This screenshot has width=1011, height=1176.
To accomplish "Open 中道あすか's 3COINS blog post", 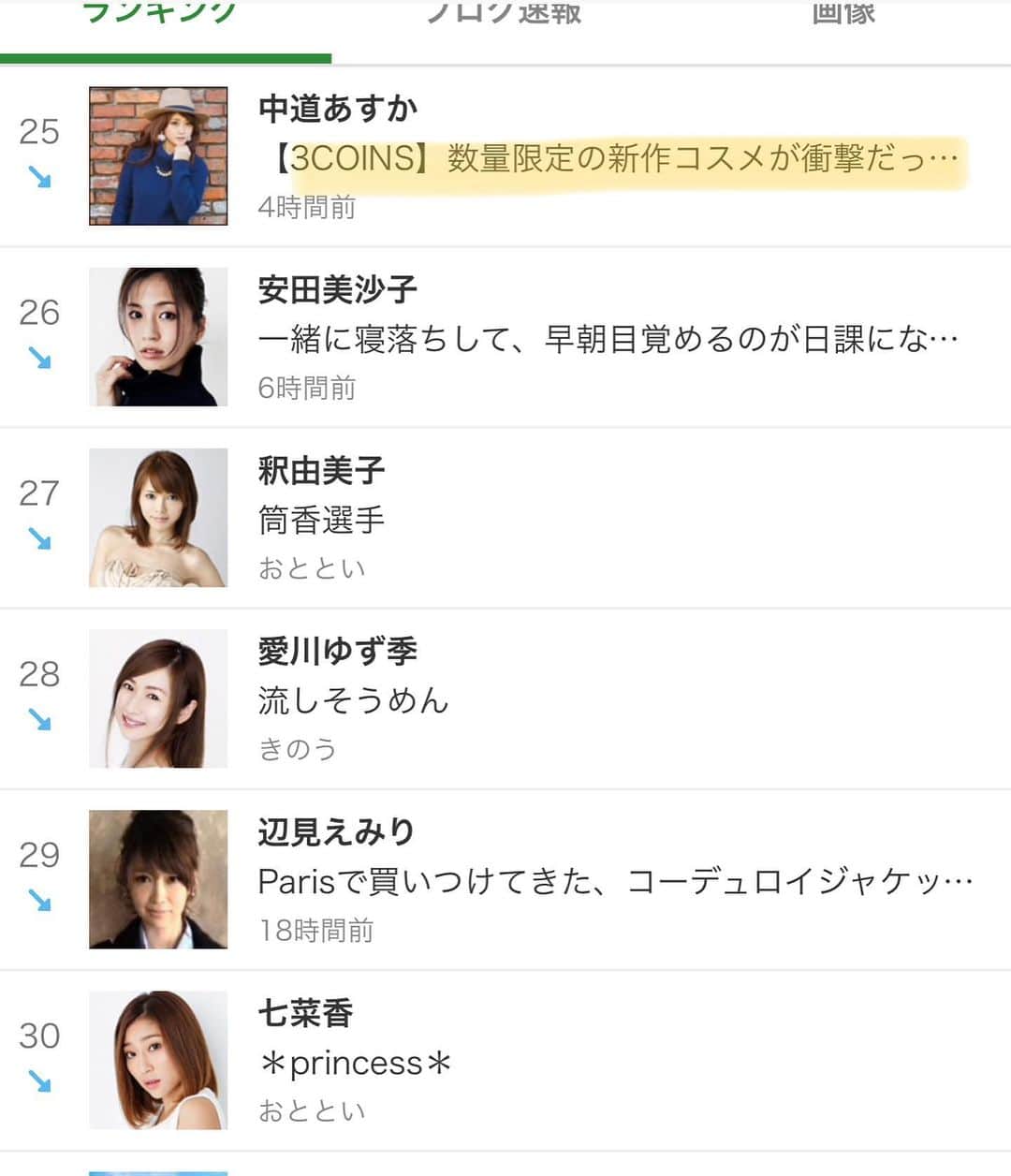I will pos(613,157).
